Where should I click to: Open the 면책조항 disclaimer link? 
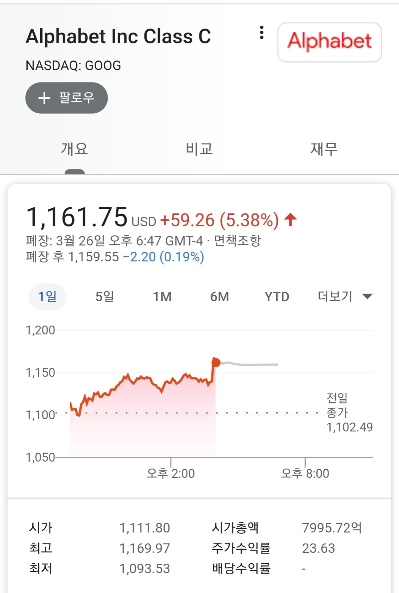pos(238,241)
